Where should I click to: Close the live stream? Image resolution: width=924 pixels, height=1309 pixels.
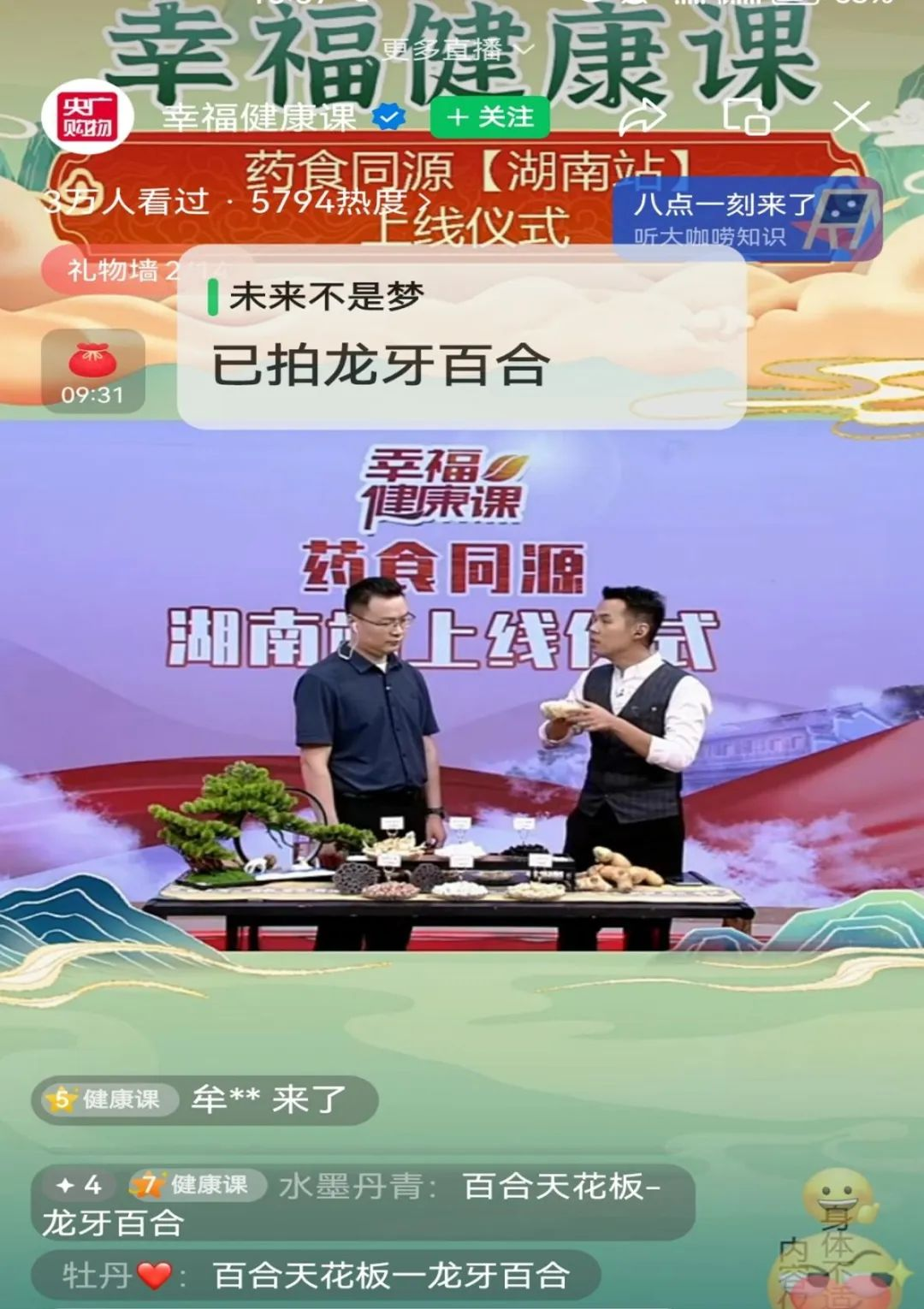pos(850,117)
